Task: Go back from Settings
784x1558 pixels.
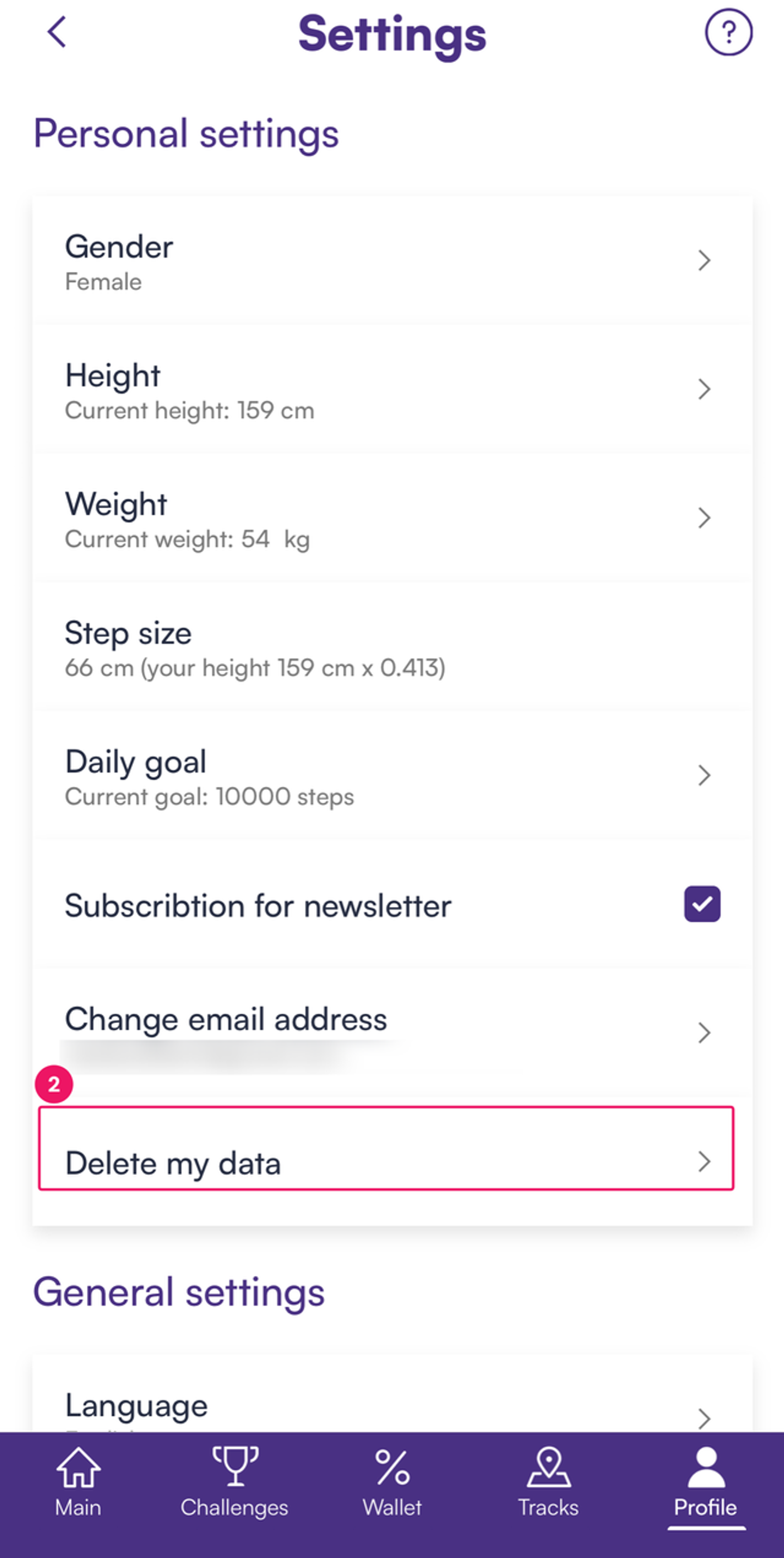Action: coord(56,32)
